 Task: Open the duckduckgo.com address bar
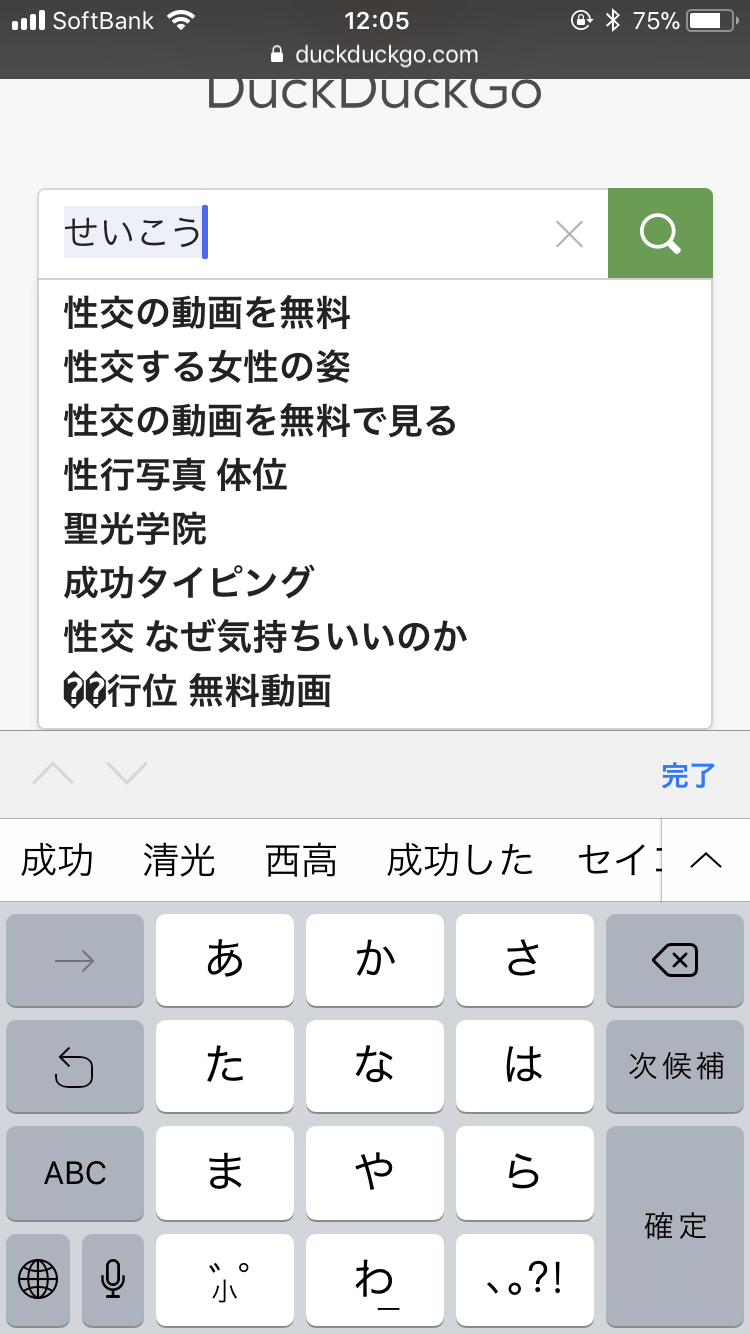coord(375,54)
